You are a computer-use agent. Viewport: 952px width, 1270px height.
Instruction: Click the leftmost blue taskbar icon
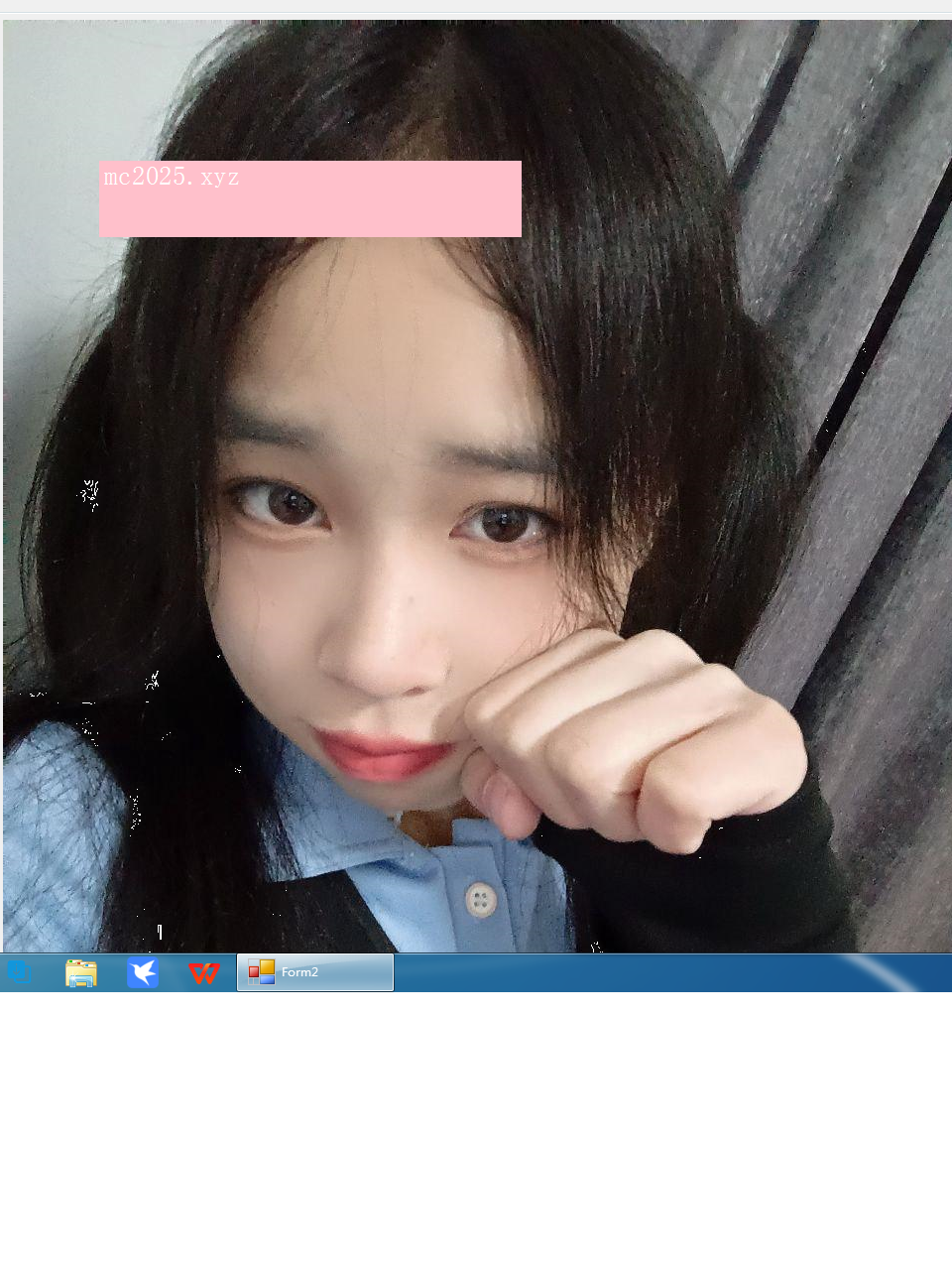click(x=19, y=972)
